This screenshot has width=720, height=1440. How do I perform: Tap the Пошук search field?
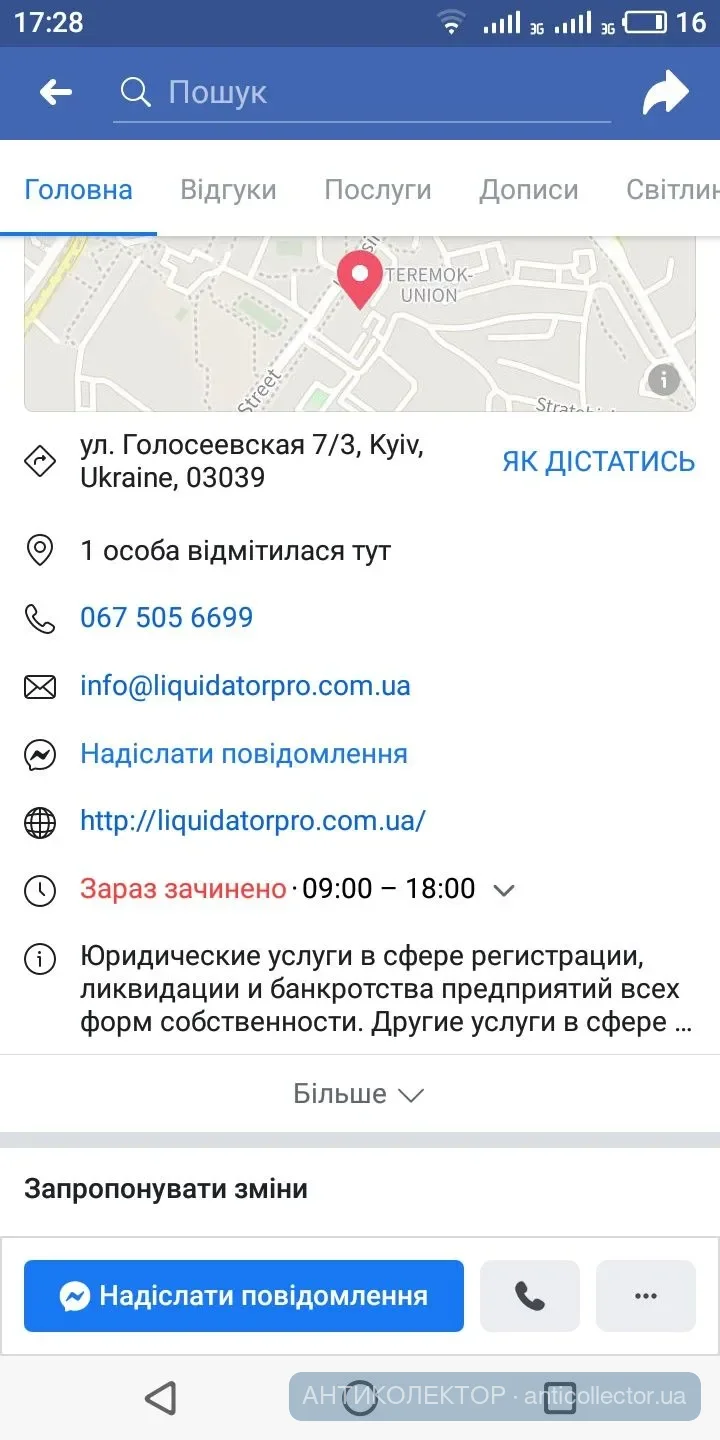pyautogui.click(x=360, y=93)
